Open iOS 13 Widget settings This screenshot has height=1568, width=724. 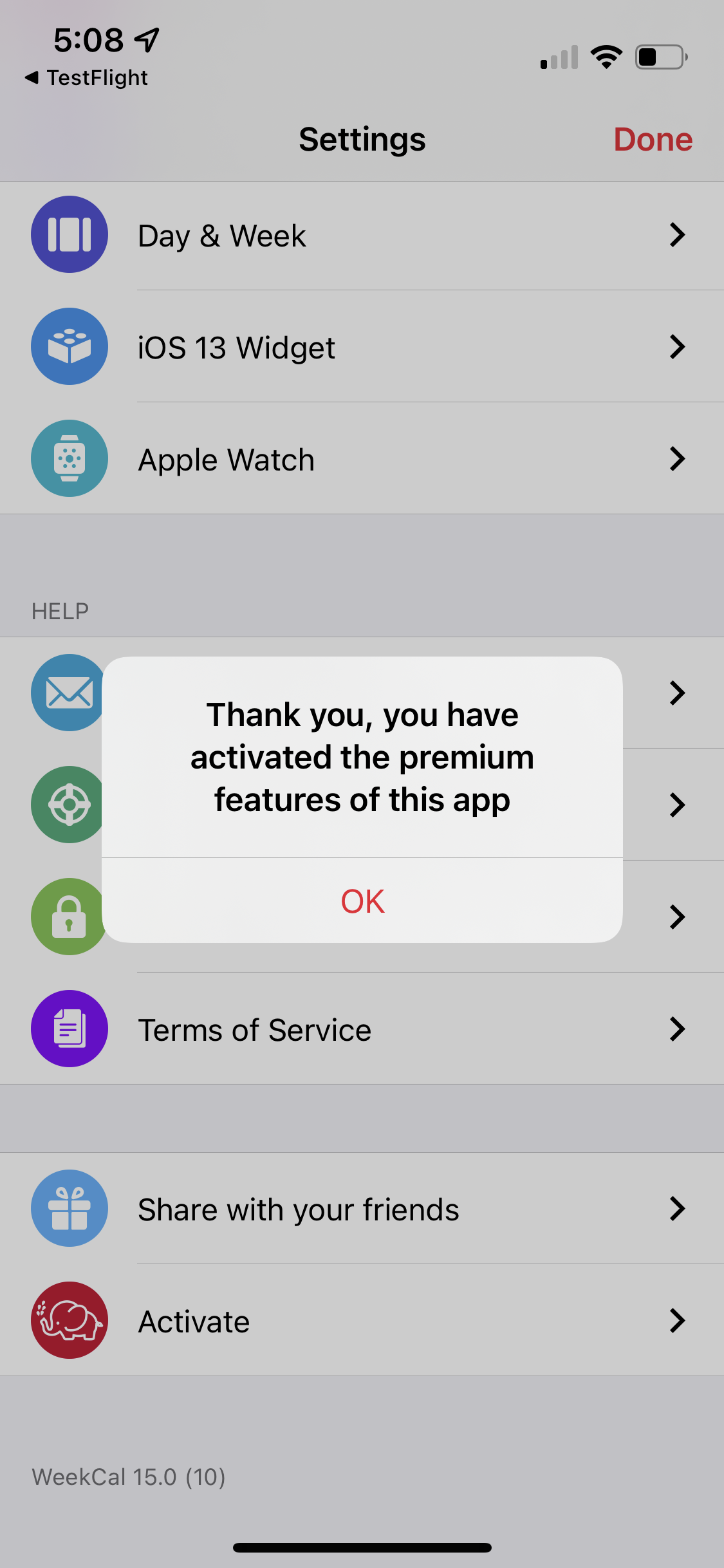pos(362,348)
